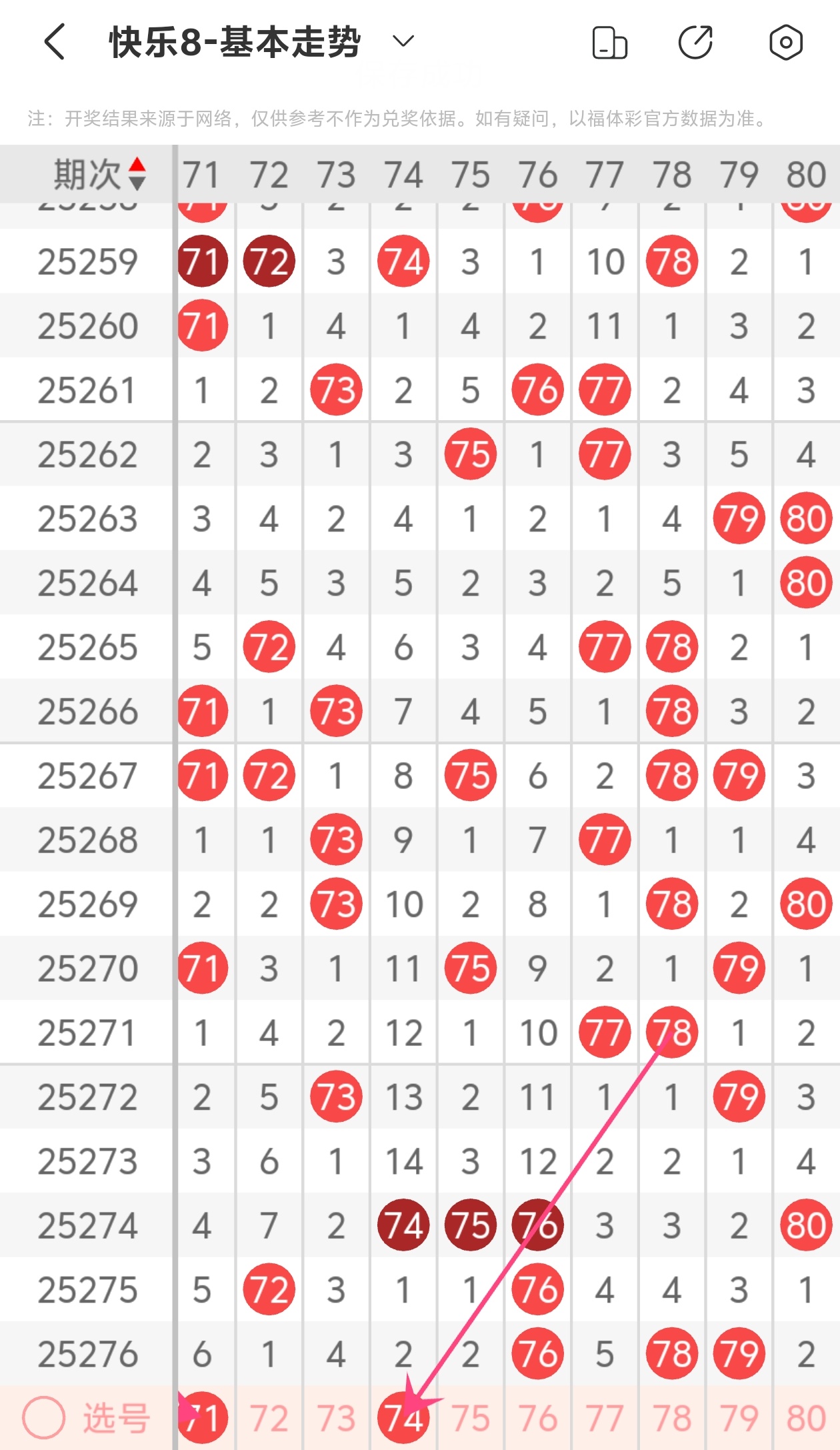Image resolution: width=840 pixels, height=1450 pixels.
Task: Select number 73 in the 选号 row
Action: point(336,1418)
